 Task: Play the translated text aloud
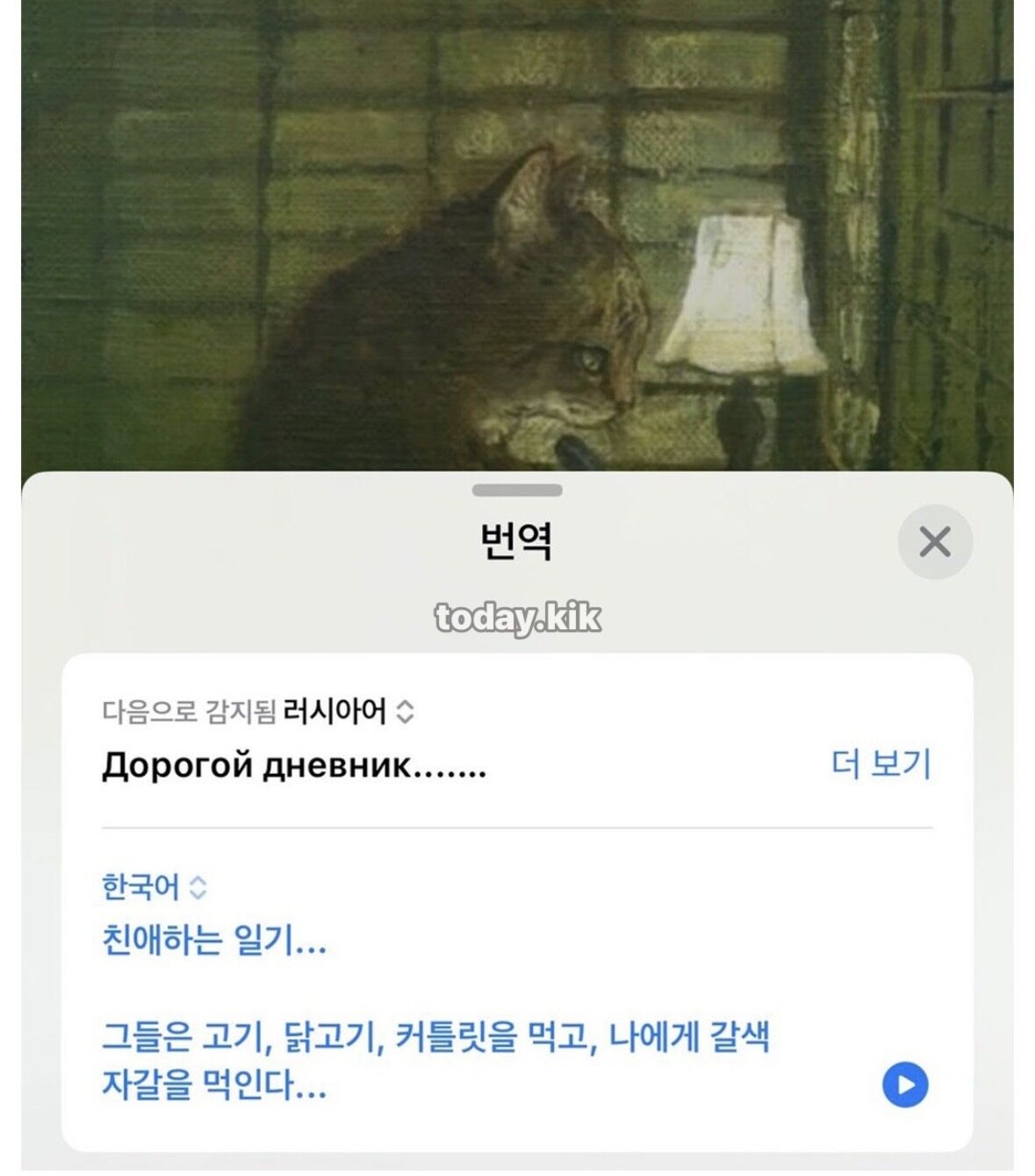pyautogui.click(x=904, y=1085)
